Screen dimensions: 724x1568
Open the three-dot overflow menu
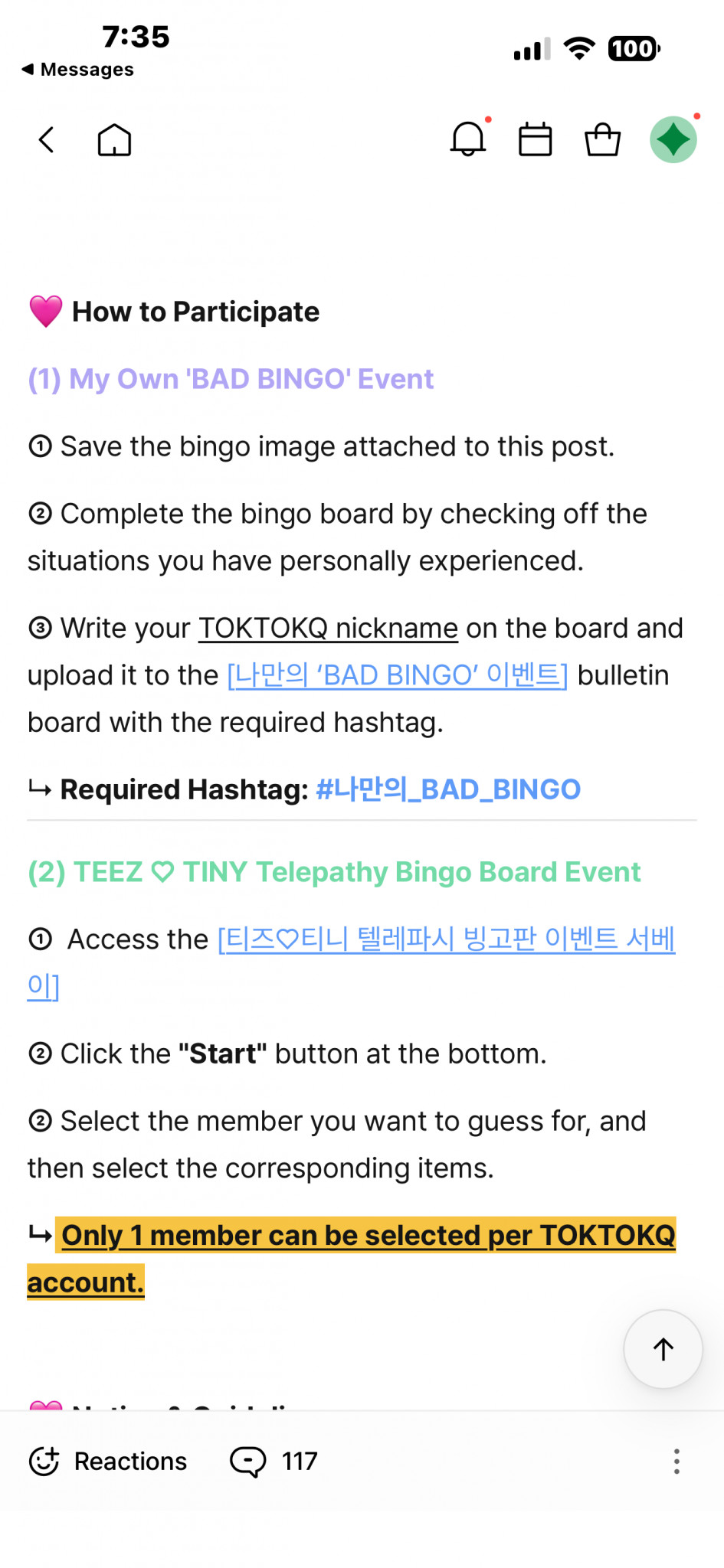[x=676, y=1462]
